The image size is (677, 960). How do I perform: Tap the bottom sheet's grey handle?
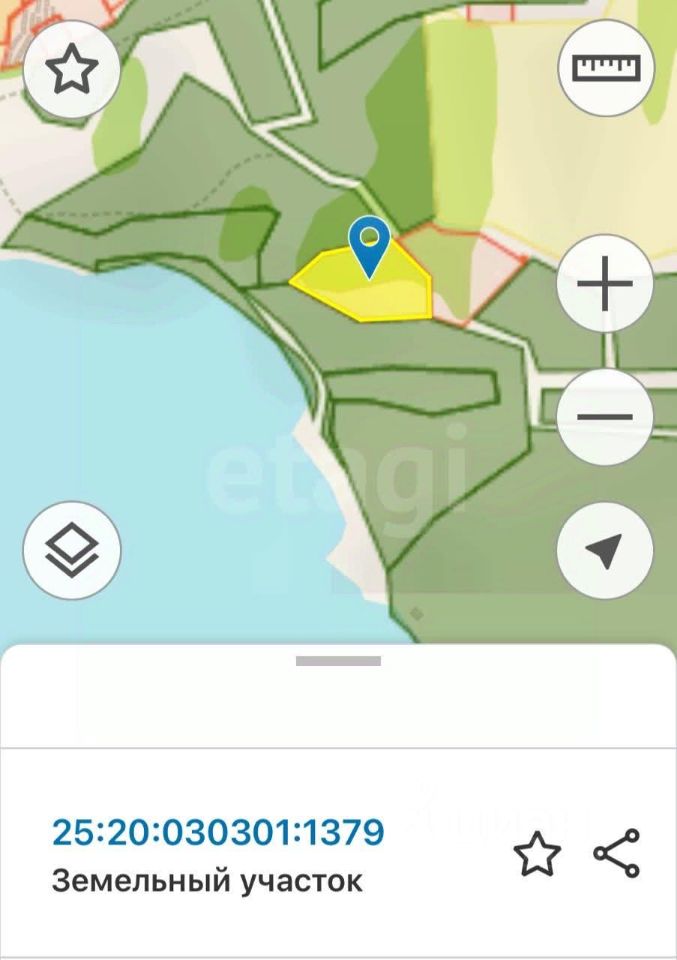(338, 661)
